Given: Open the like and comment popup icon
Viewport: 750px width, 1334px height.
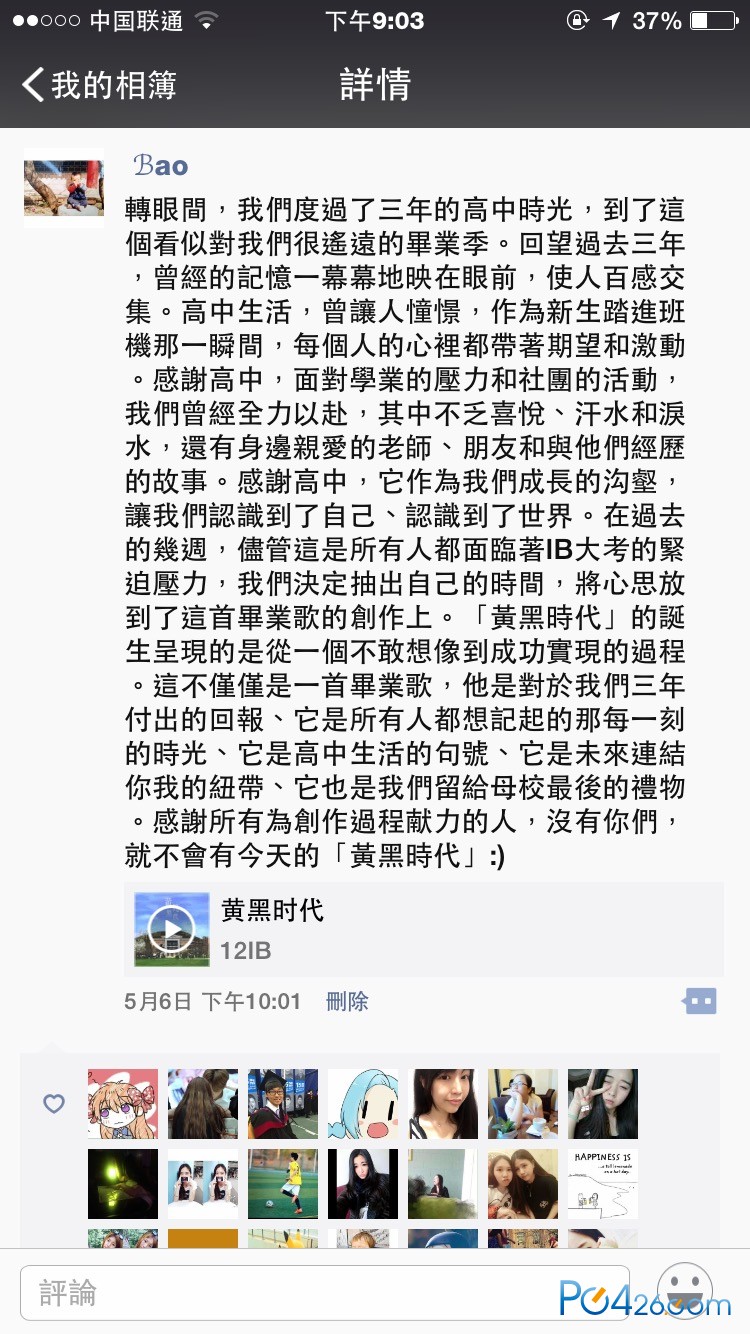Looking at the screenshot, I should tap(700, 1001).
